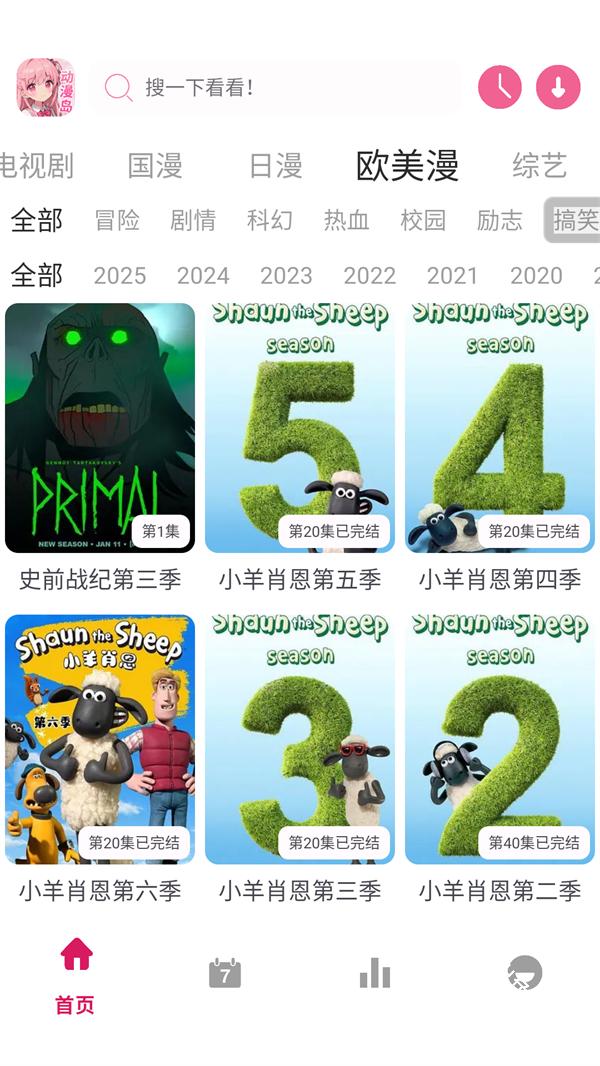Image resolution: width=600 pixels, height=1066 pixels.
Task: Switch to the 日漫 tab
Action: coord(275,166)
